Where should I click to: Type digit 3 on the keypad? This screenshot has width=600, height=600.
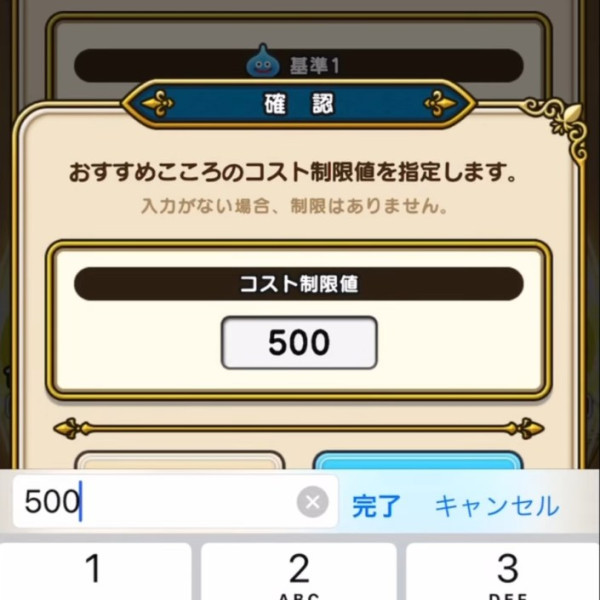[x=506, y=573]
